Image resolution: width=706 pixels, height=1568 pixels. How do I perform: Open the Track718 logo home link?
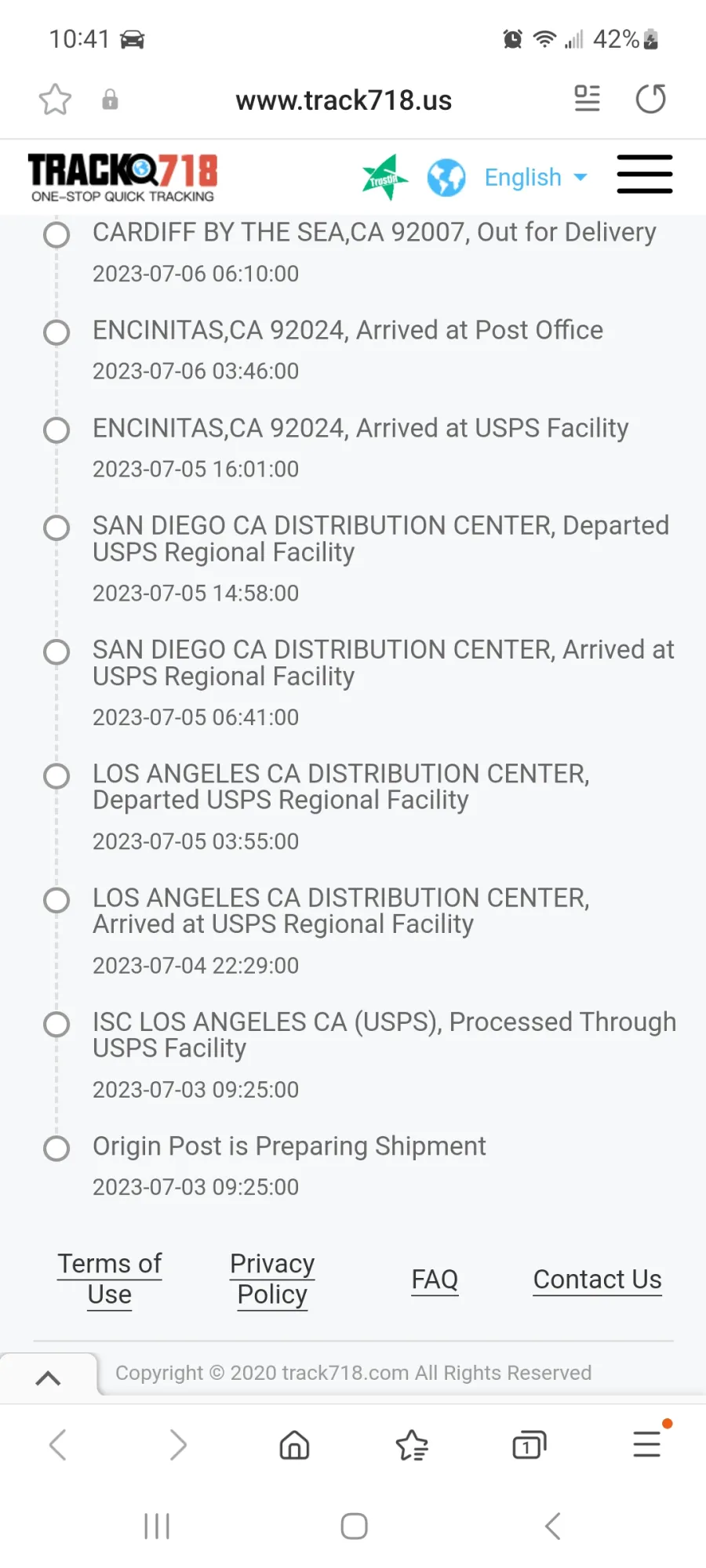[x=123, y=177]
